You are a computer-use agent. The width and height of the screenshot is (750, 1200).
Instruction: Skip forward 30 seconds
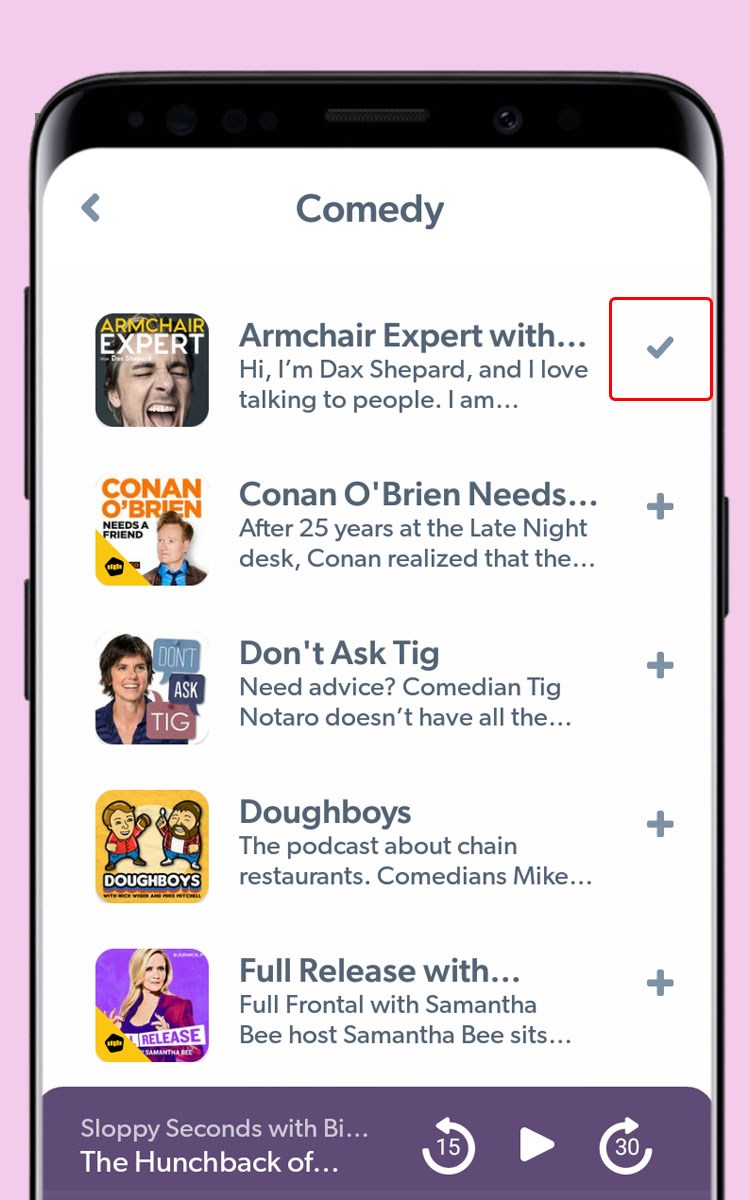(x=626, y=1144)
